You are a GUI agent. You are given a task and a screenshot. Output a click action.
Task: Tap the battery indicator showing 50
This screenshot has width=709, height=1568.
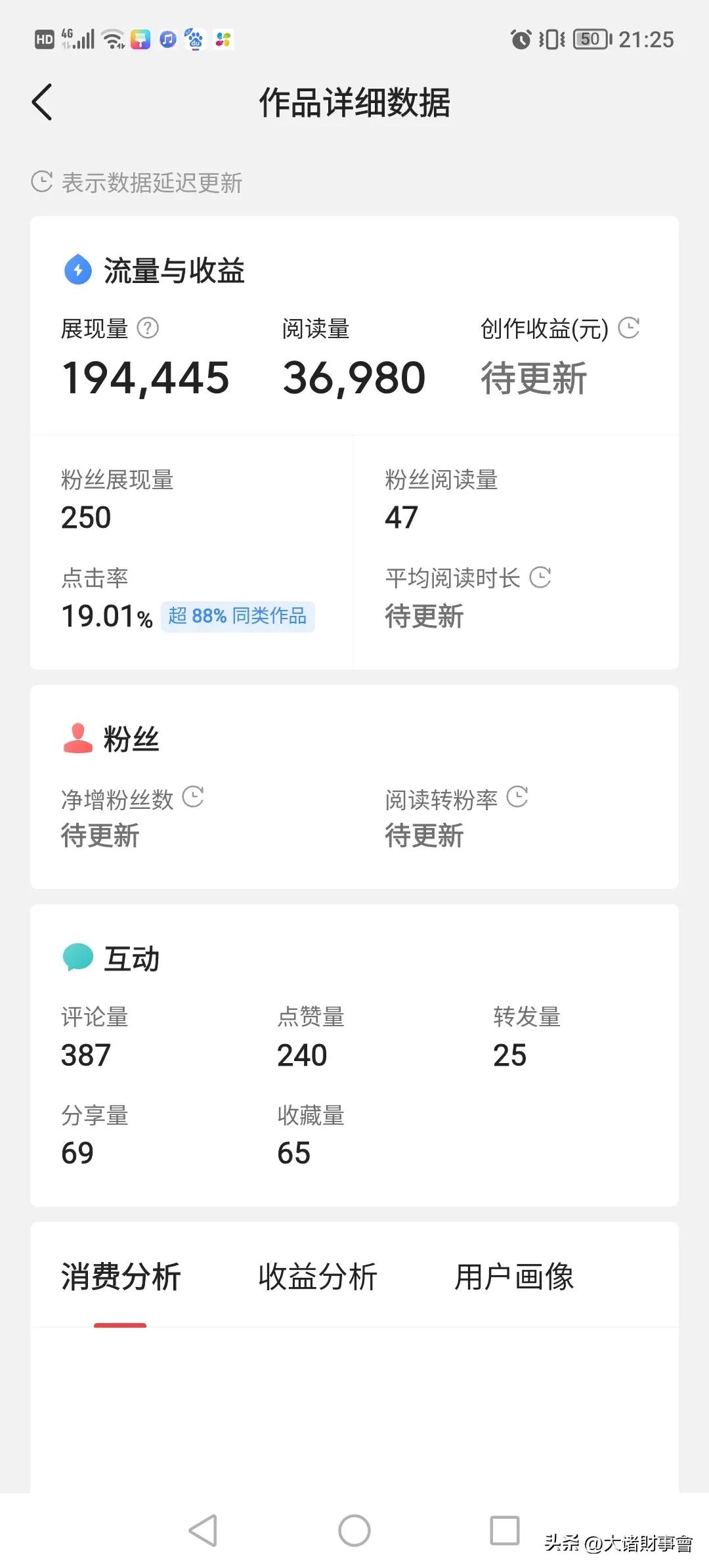(590, 39)
